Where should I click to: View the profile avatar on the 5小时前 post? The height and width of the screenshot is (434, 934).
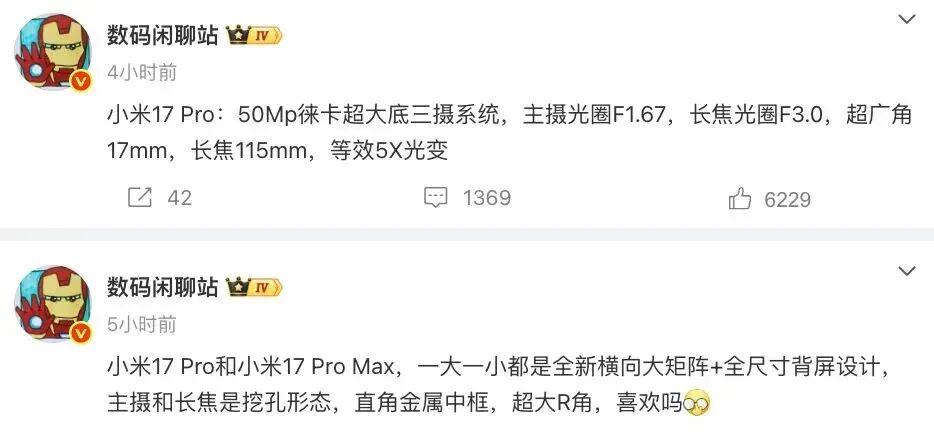click(54, 307)
